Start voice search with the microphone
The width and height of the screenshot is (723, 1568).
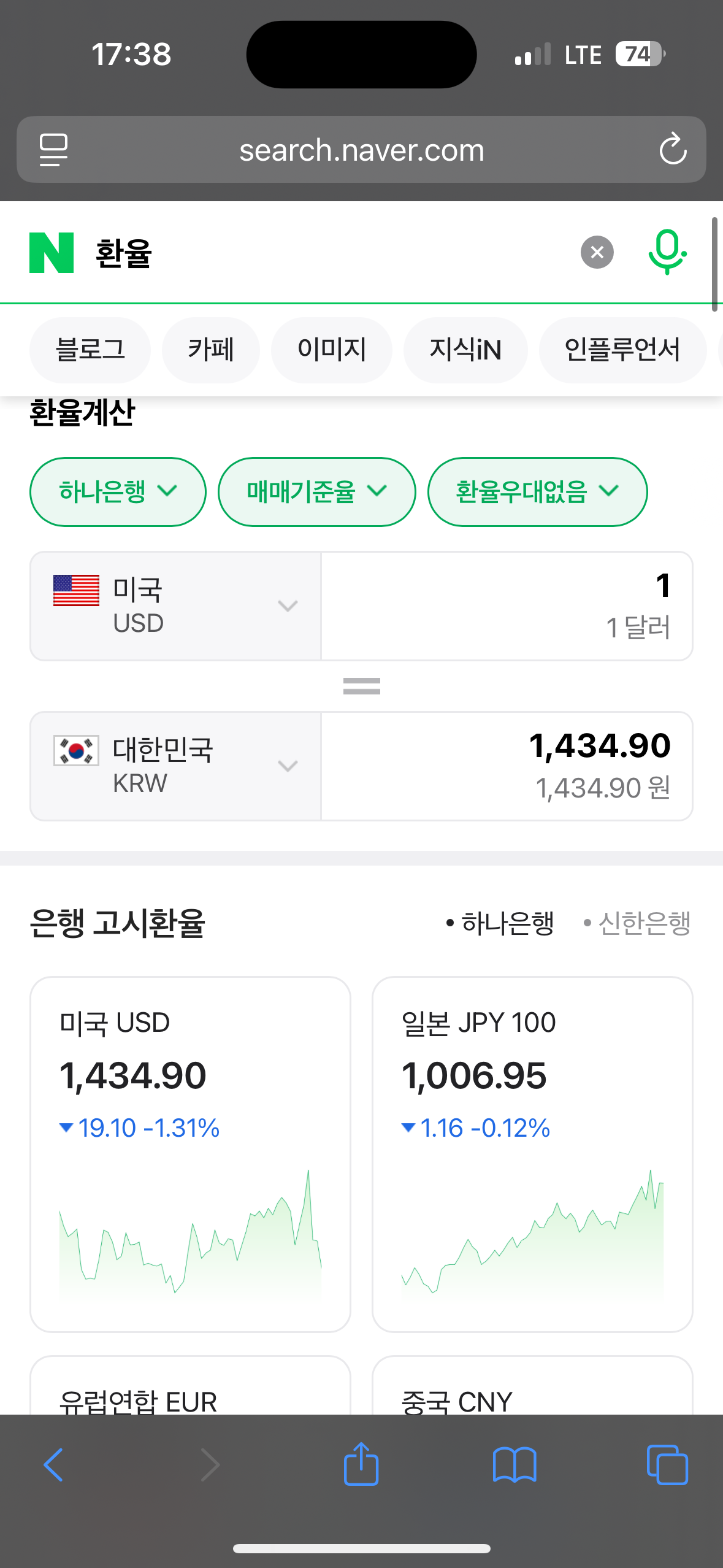pos(667,252)
